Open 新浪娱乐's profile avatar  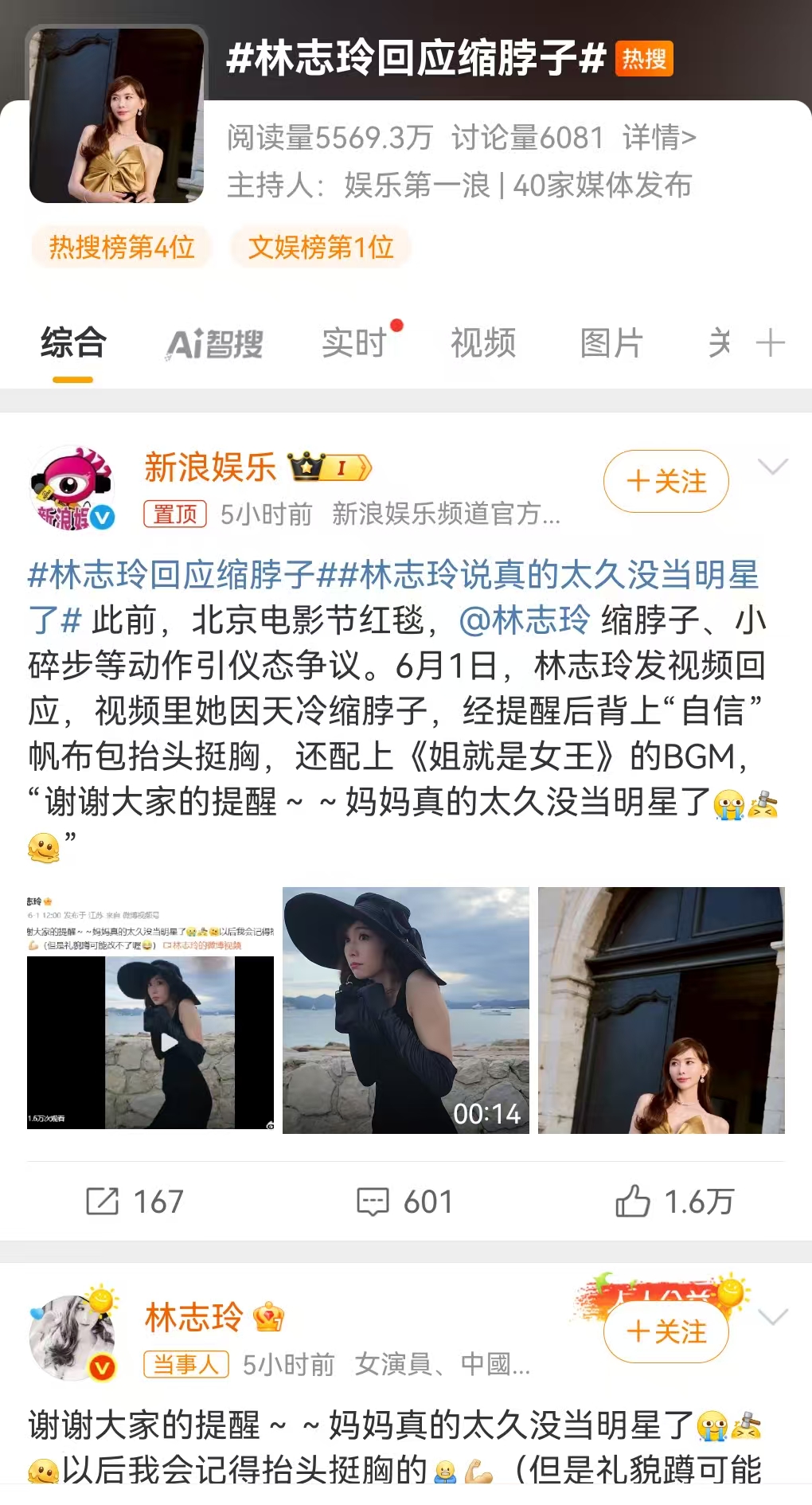tap(72, 487)
